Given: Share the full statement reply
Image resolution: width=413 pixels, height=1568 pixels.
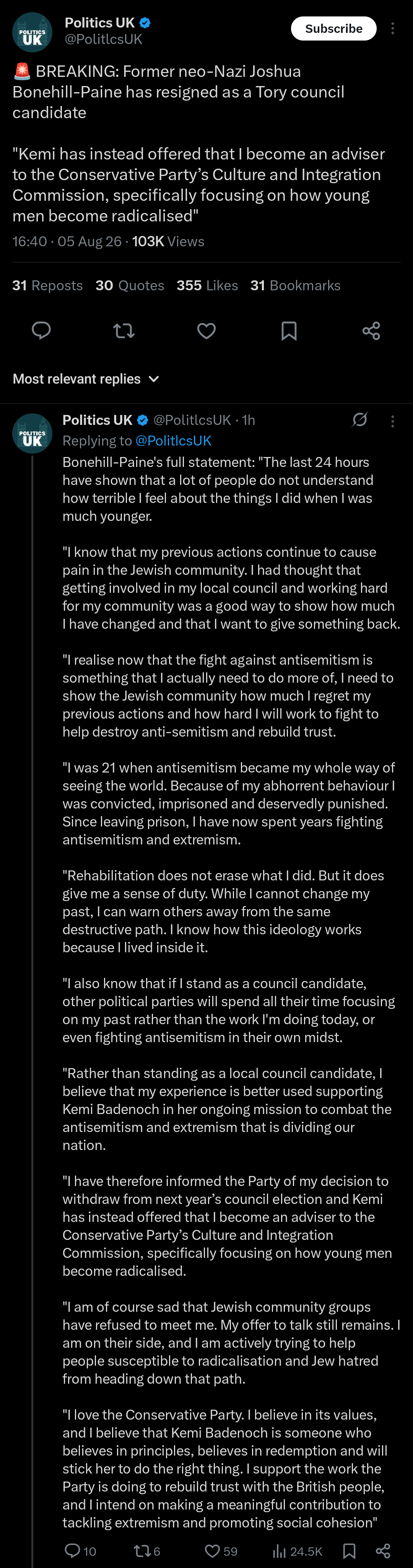Looking at the screenshot, I should pyautogui.click(x=383, y=1550).
